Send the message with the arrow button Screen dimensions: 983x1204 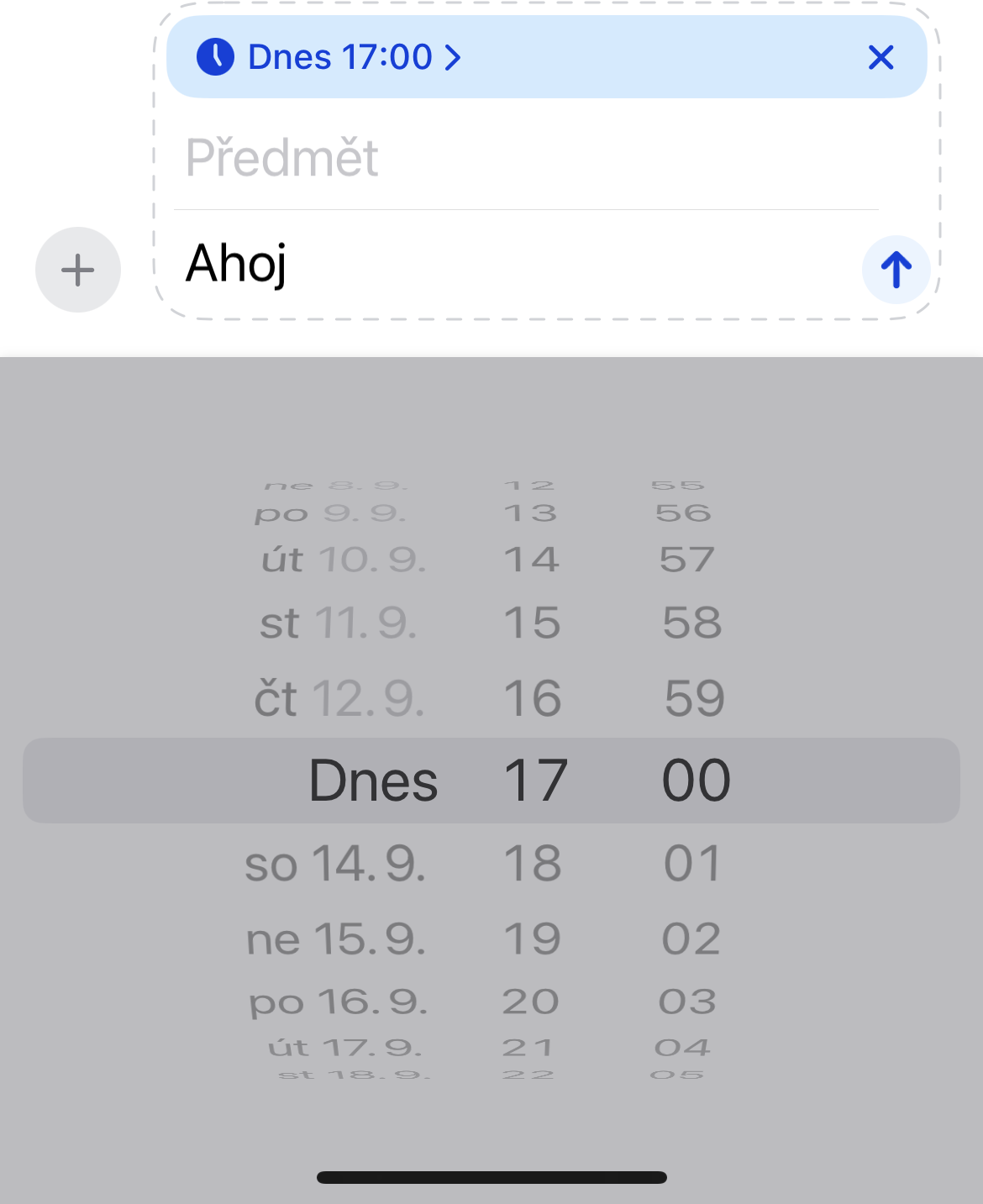point(896,270)
